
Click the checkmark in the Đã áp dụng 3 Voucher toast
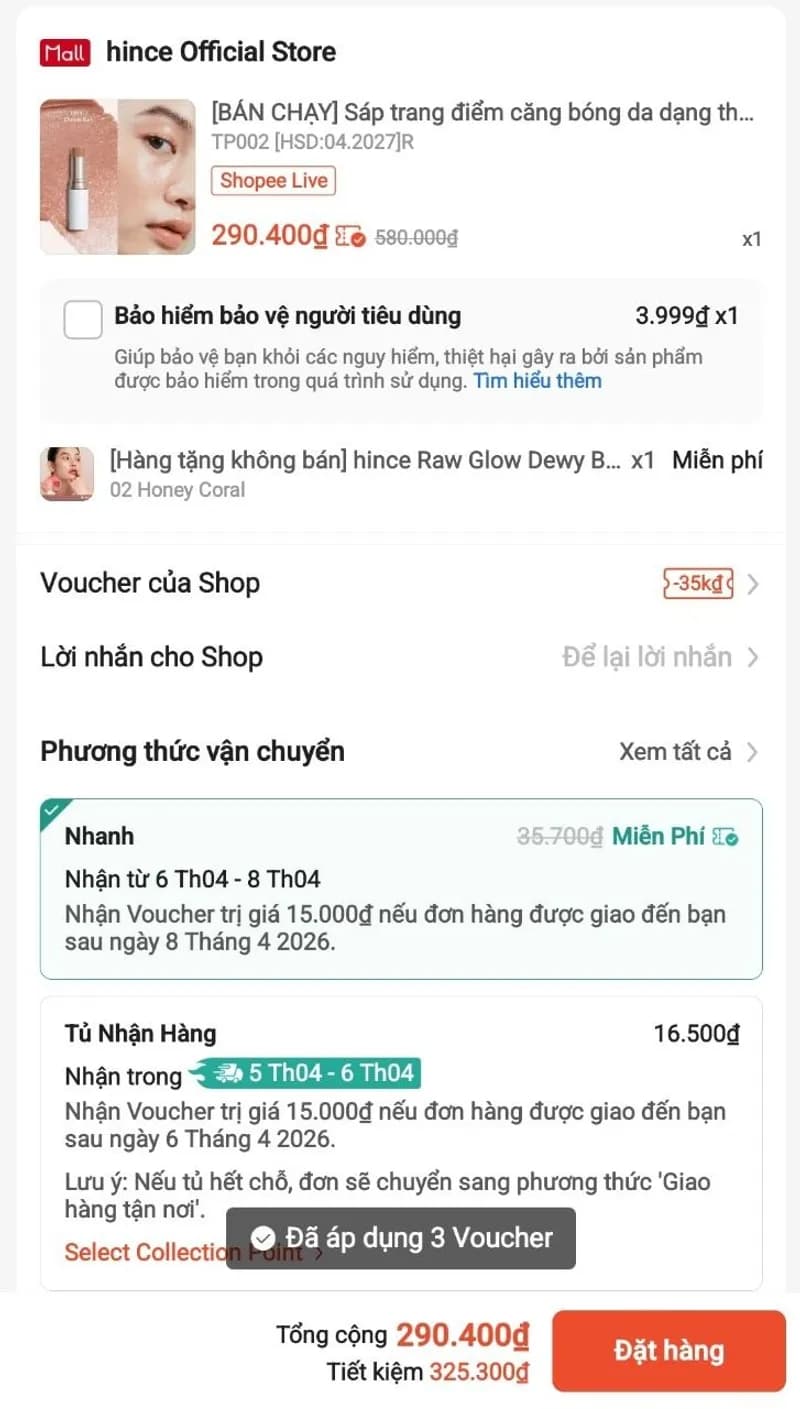tap(263, 1238)
